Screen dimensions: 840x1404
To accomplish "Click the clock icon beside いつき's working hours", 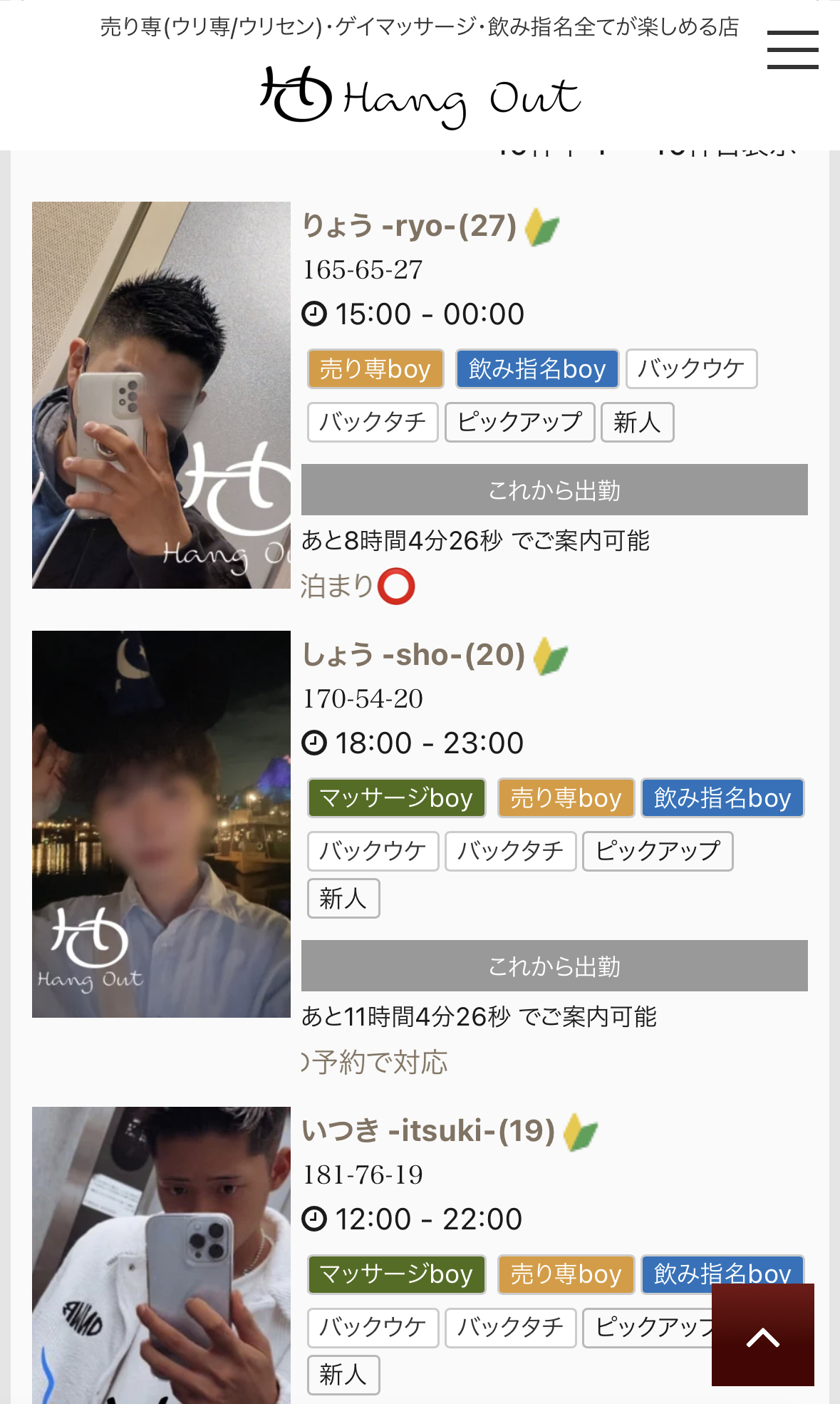I will click(316, 1218).
